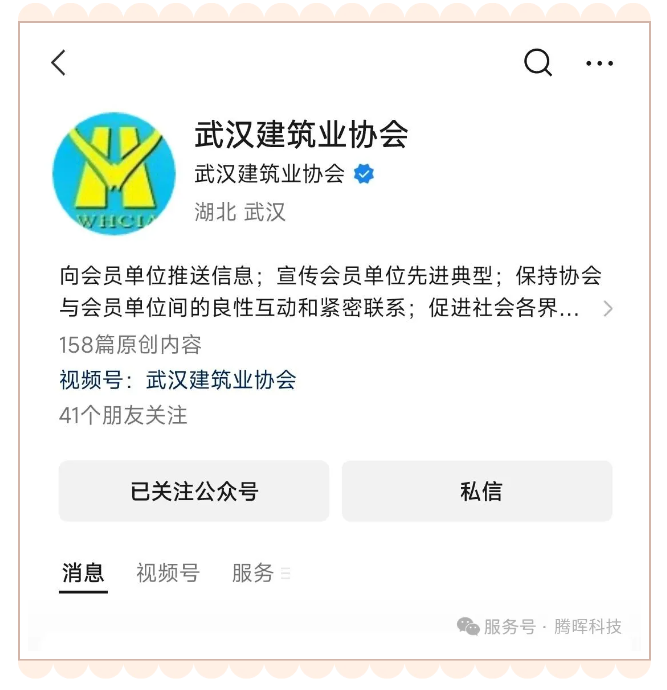Switch to the 视频号 tab
667x690 pixels.
(x=168, y=573)
